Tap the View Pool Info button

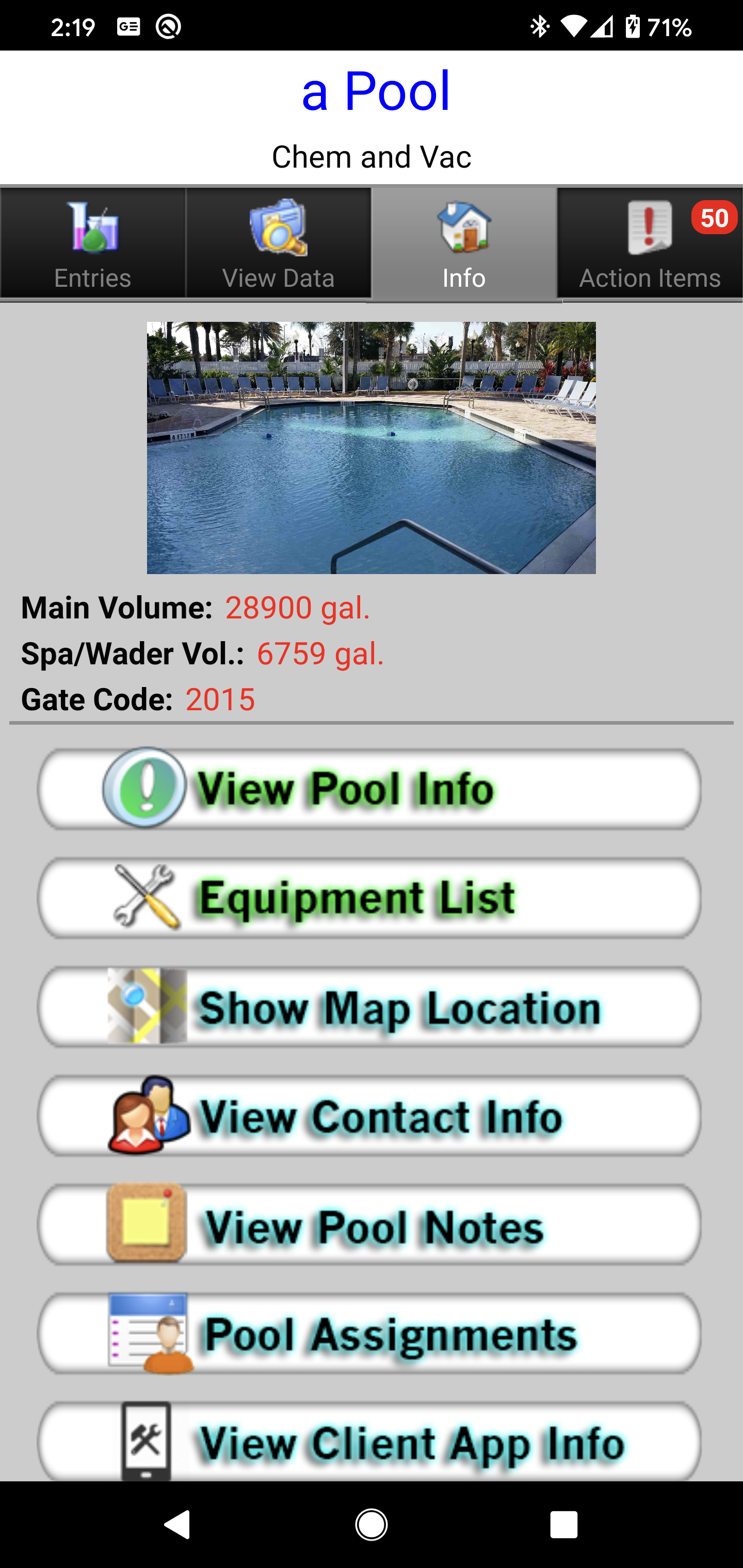point(369,789)
